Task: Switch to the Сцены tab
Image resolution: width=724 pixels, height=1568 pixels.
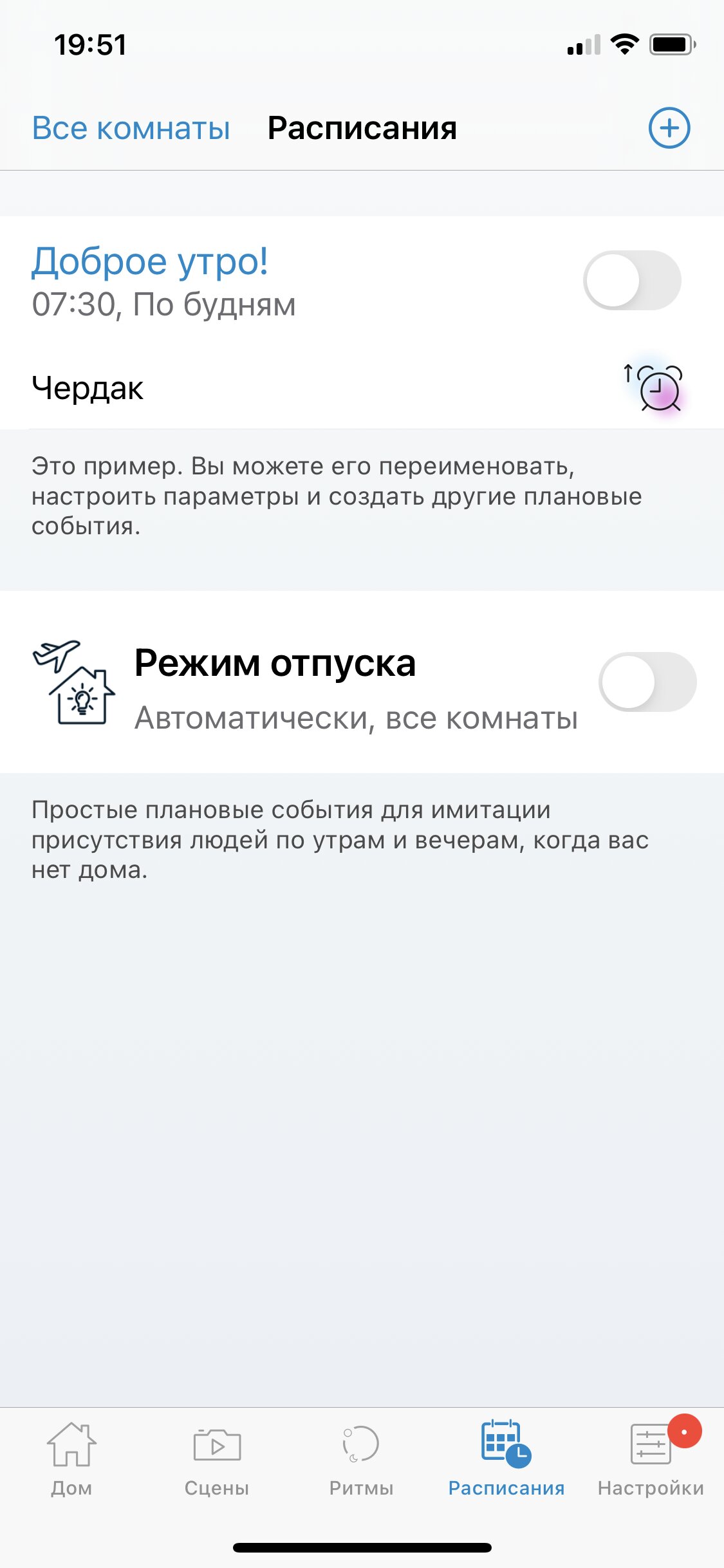Action: tap(217, 1459)
